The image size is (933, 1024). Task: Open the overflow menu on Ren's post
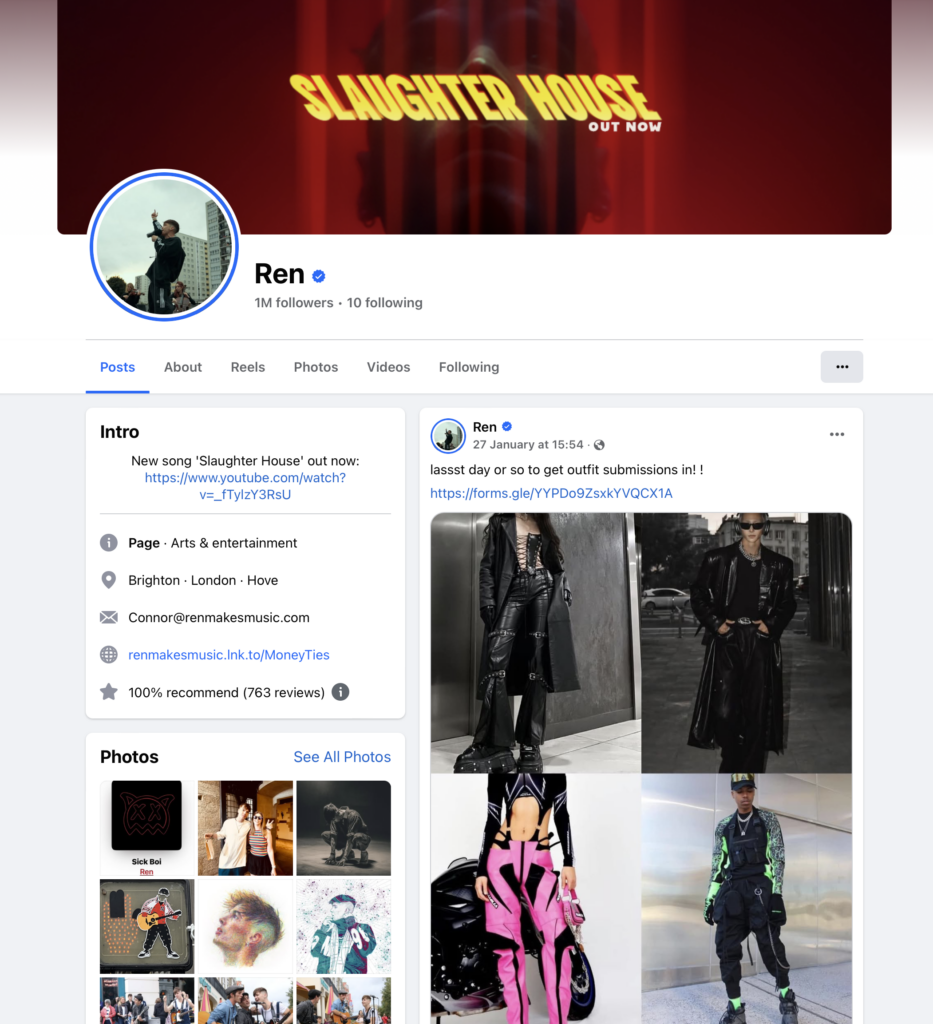(837, 434)
